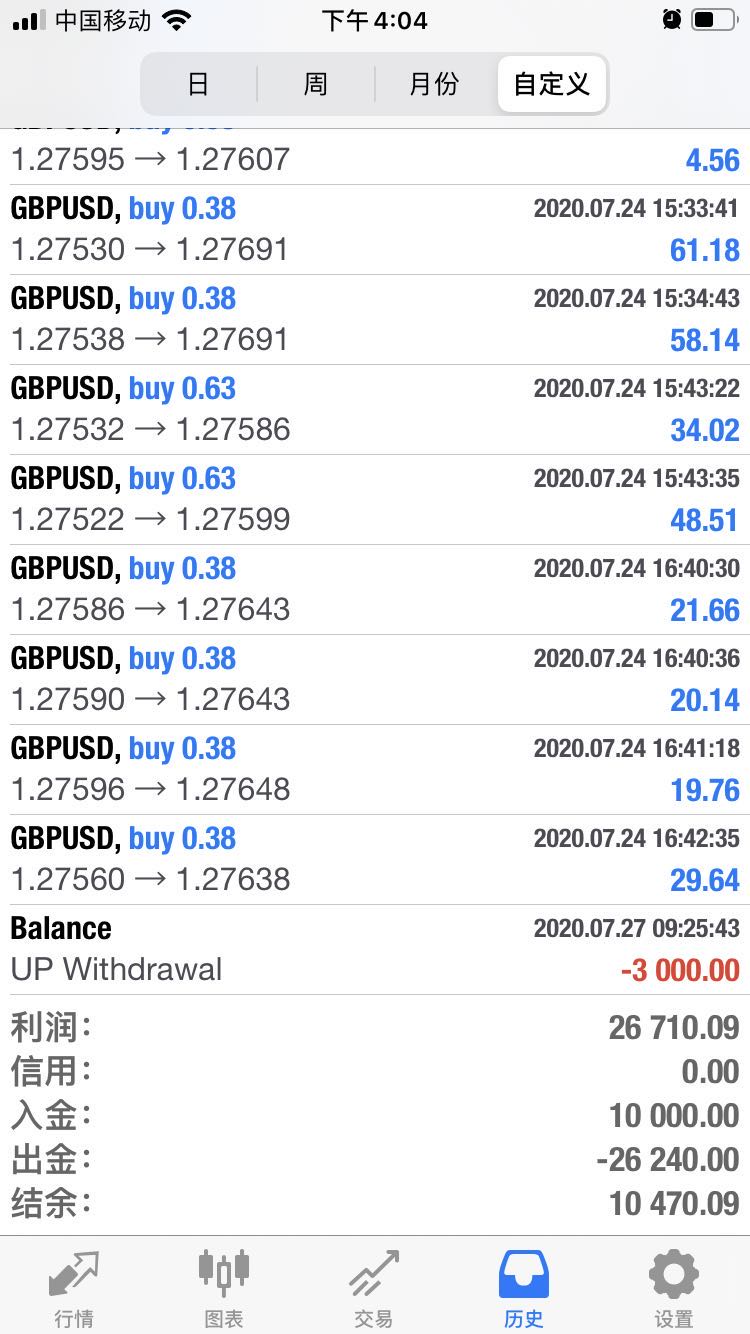Select the 周 period filter
This screenshot has height=1334, width=750.
pyautogui.click(x=316, y=84)
